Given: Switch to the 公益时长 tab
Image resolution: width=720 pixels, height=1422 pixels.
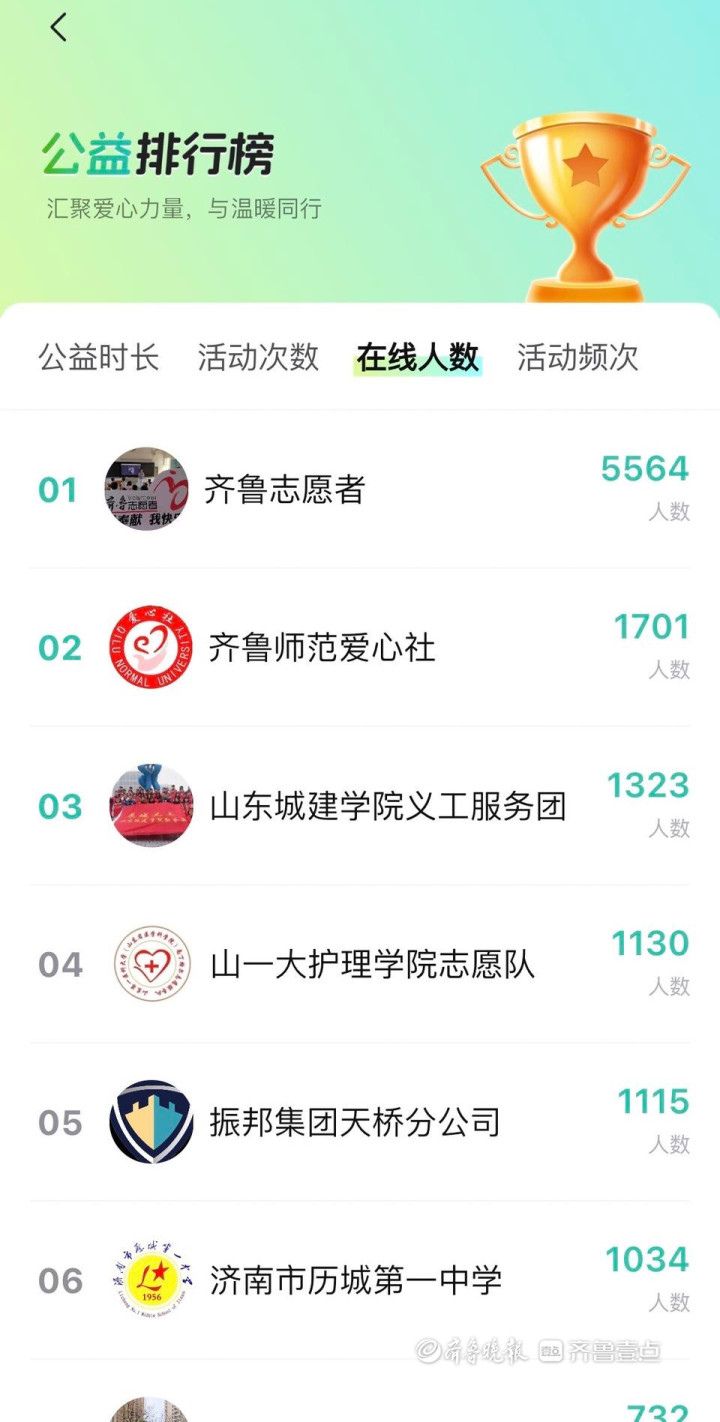Looking at the screenshot, I should click(x=98, y=357).
